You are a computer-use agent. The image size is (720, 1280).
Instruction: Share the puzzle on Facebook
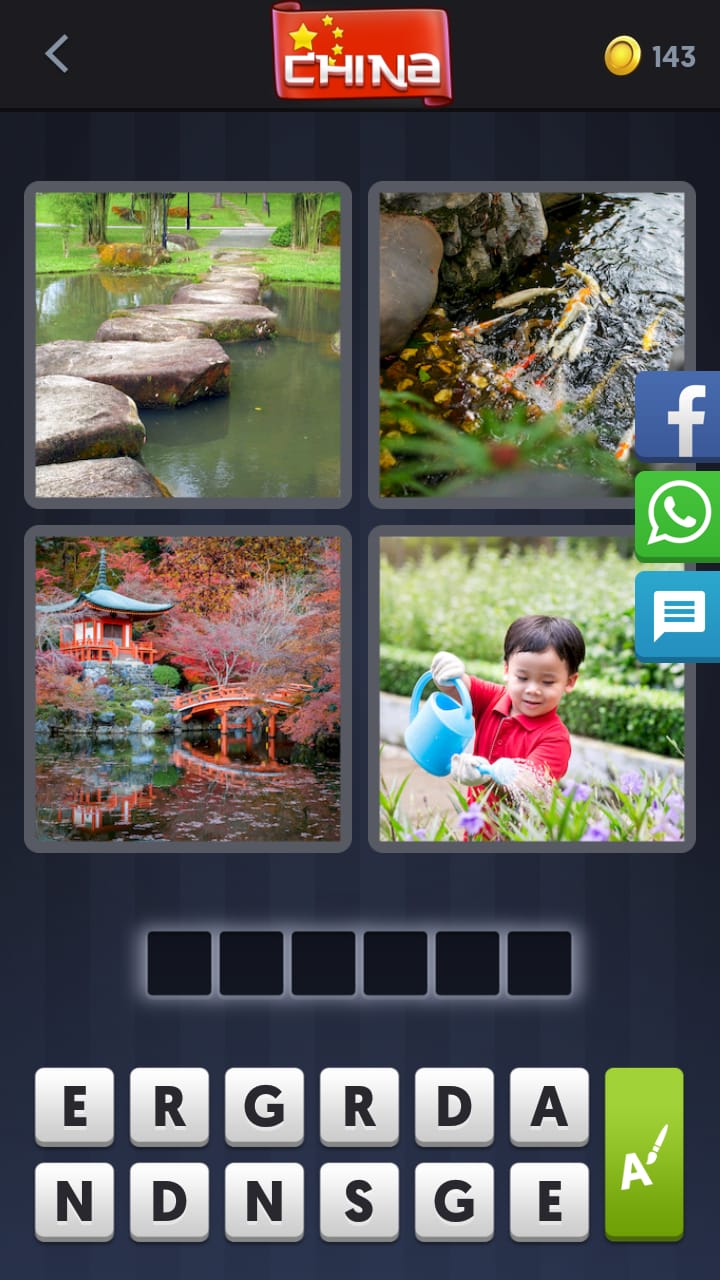tap(679, 416)
